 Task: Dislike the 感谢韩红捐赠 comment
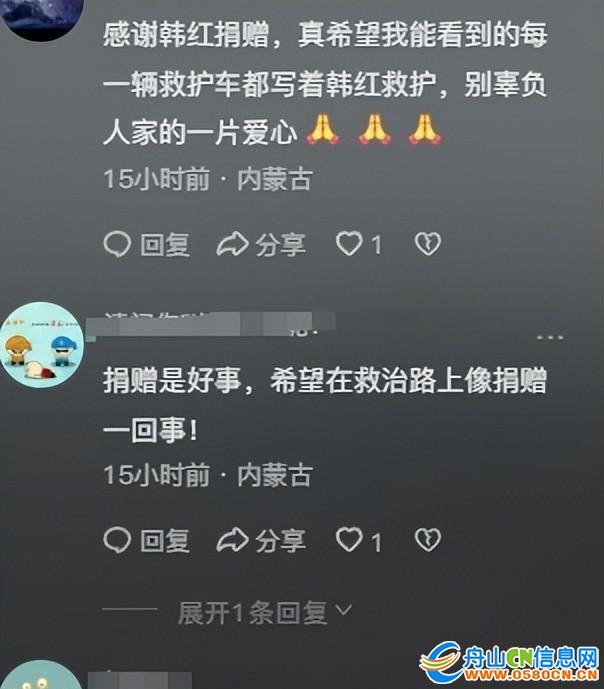[428, 244]
